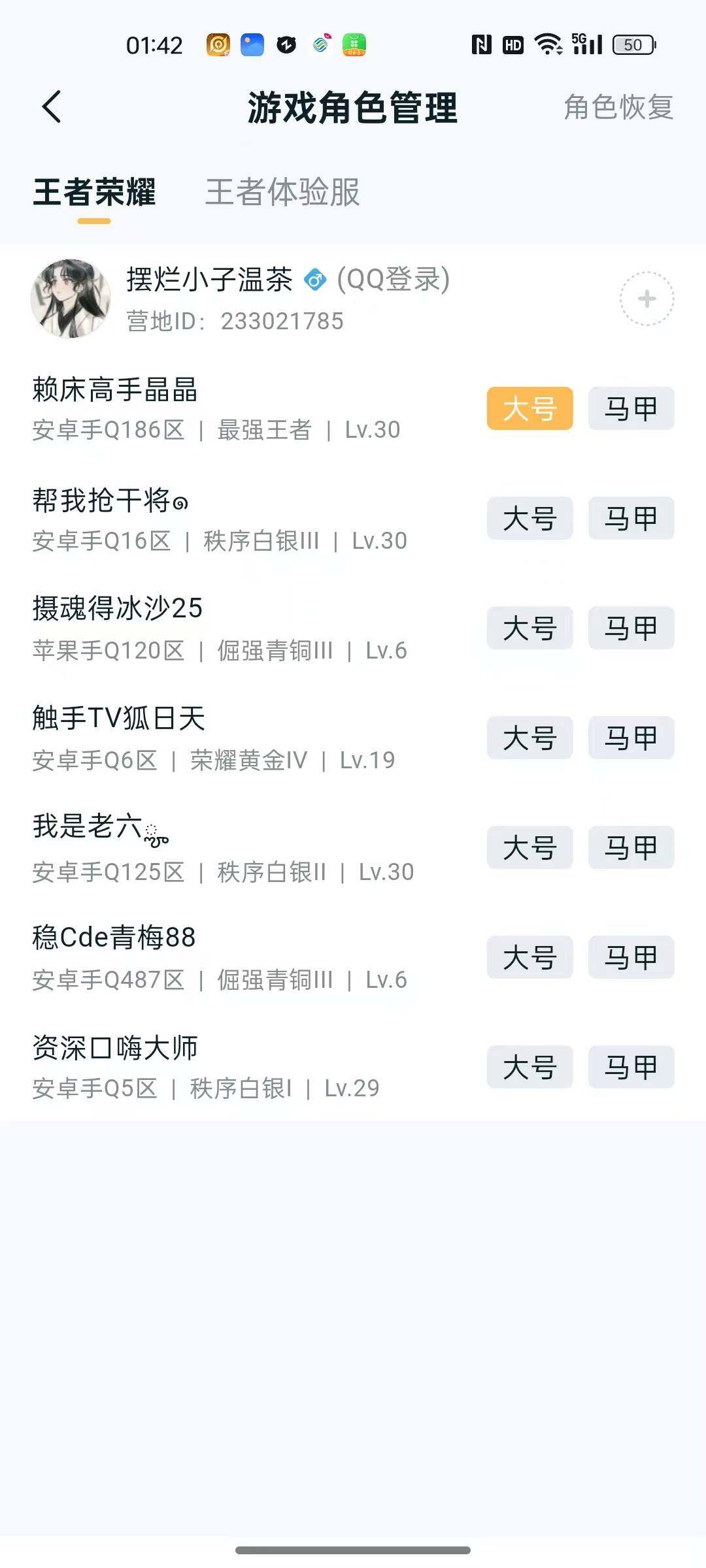Tap the HD indicator in status bar
The height and width of the screenshot is (1568, 706).
point(513,44)
